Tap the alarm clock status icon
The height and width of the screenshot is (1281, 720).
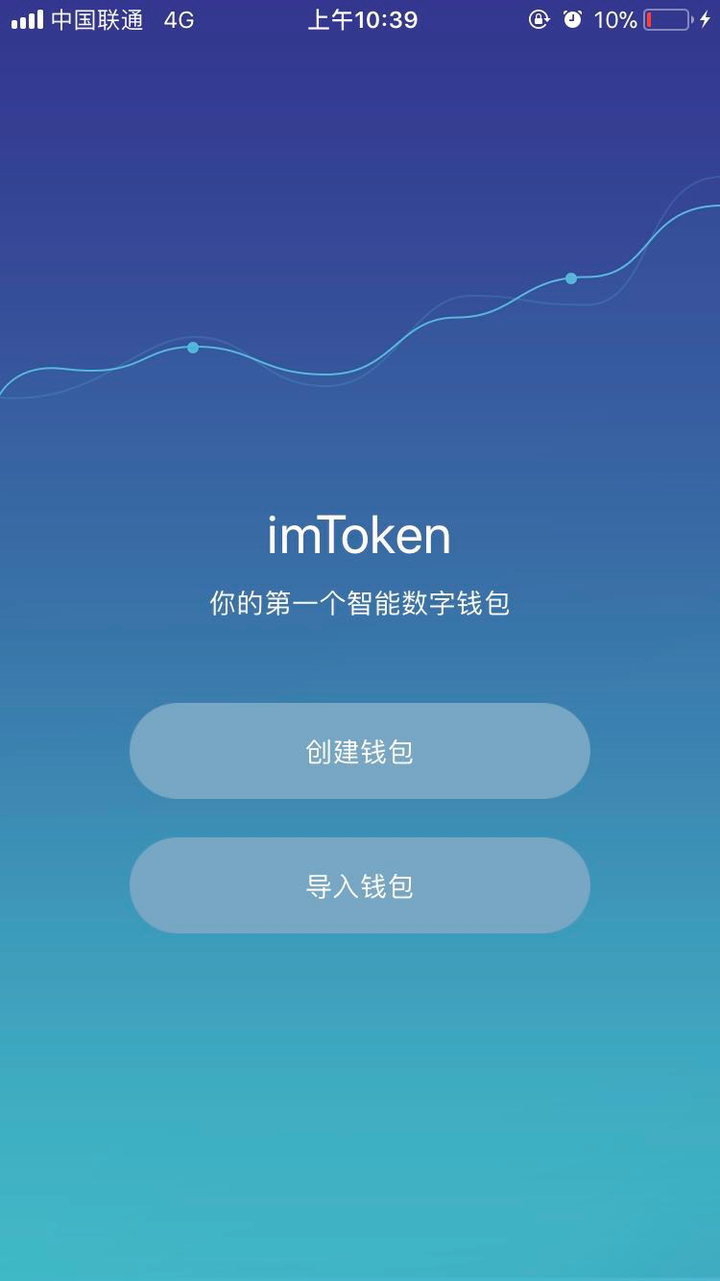coord(572,18)
